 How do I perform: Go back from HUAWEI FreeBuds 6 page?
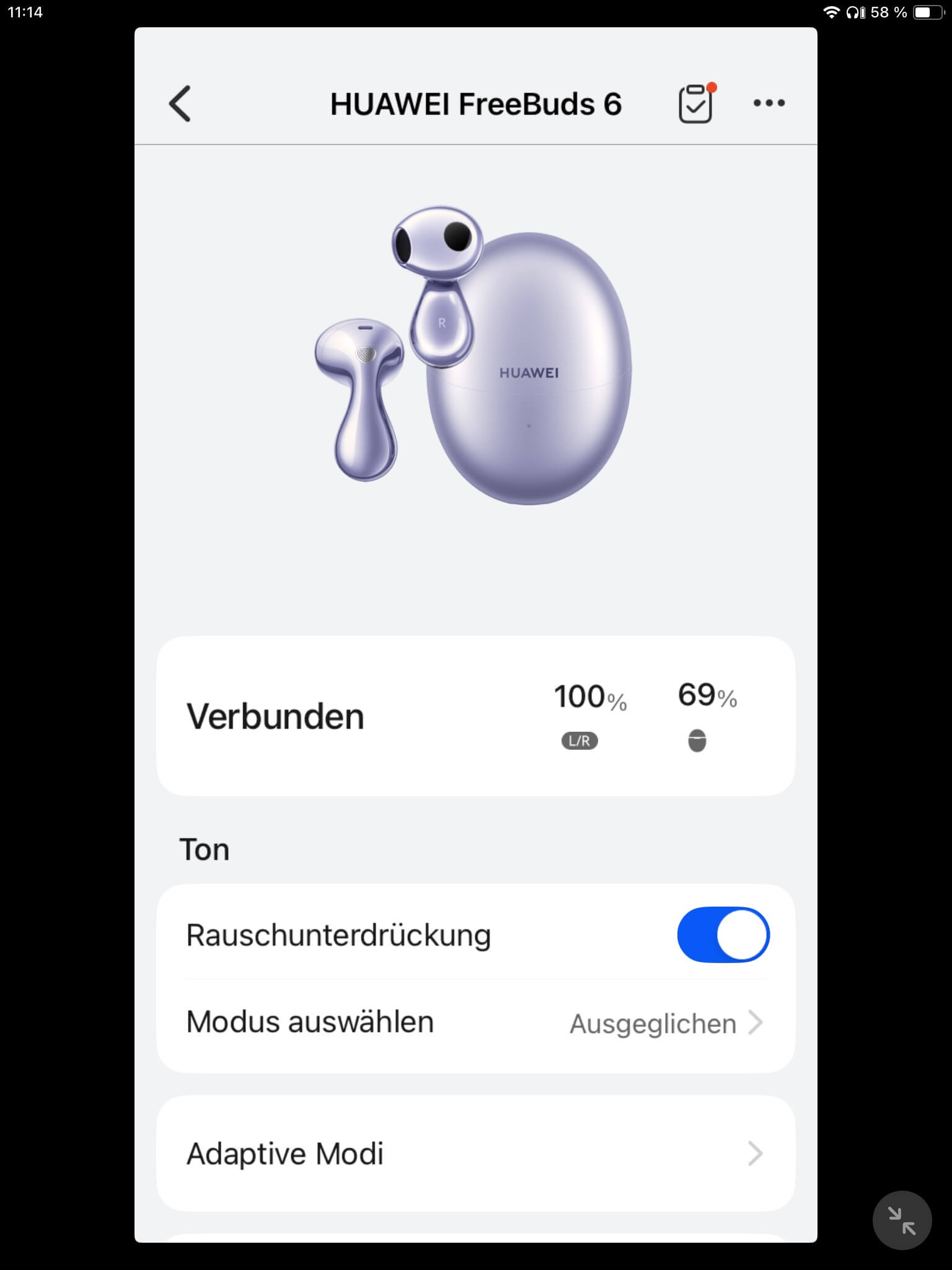coord(180,104)
